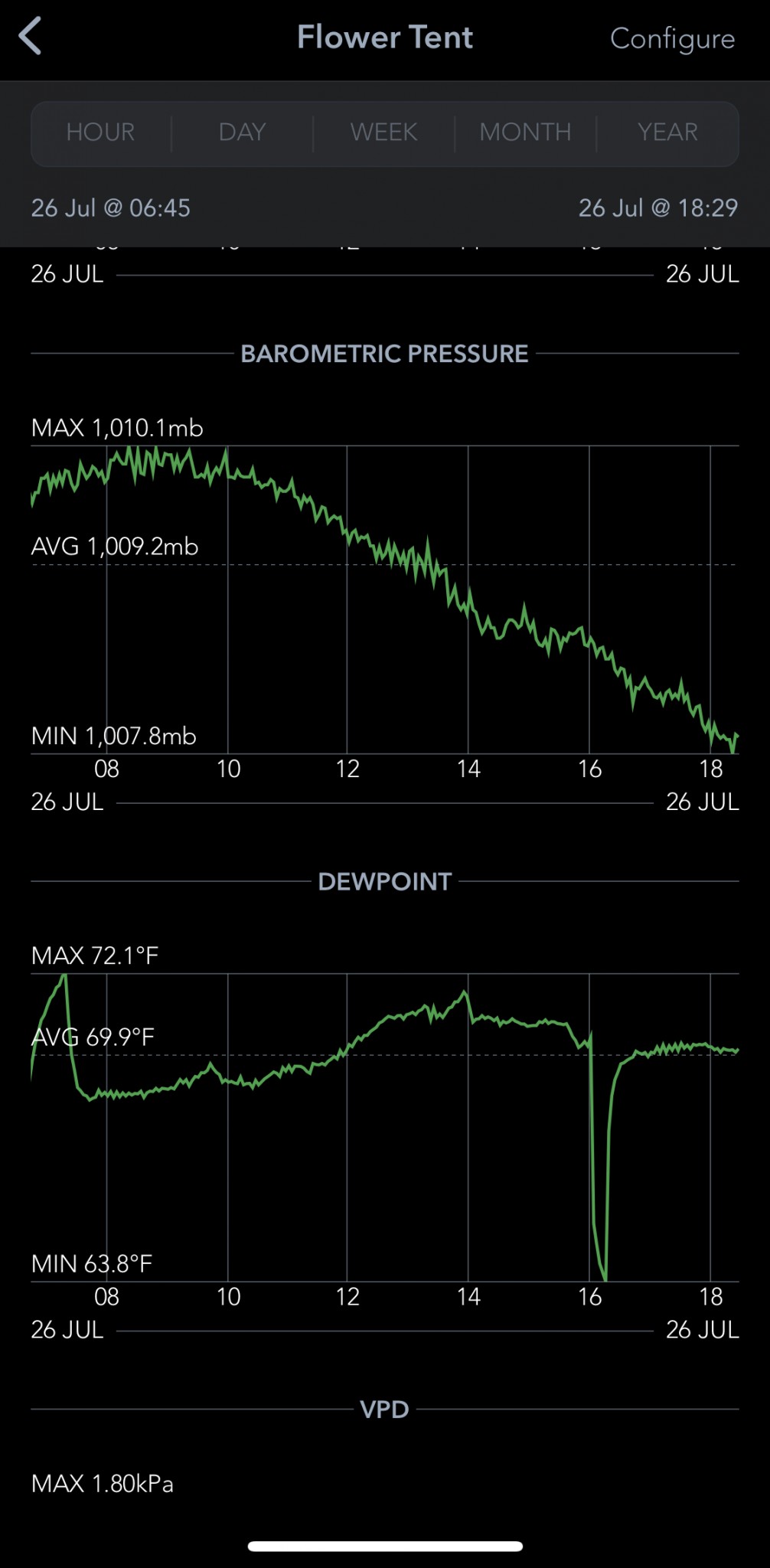Viewport: 770px width, 1568px height.
Task: Open the Configure settings
Action: [671, 38]
